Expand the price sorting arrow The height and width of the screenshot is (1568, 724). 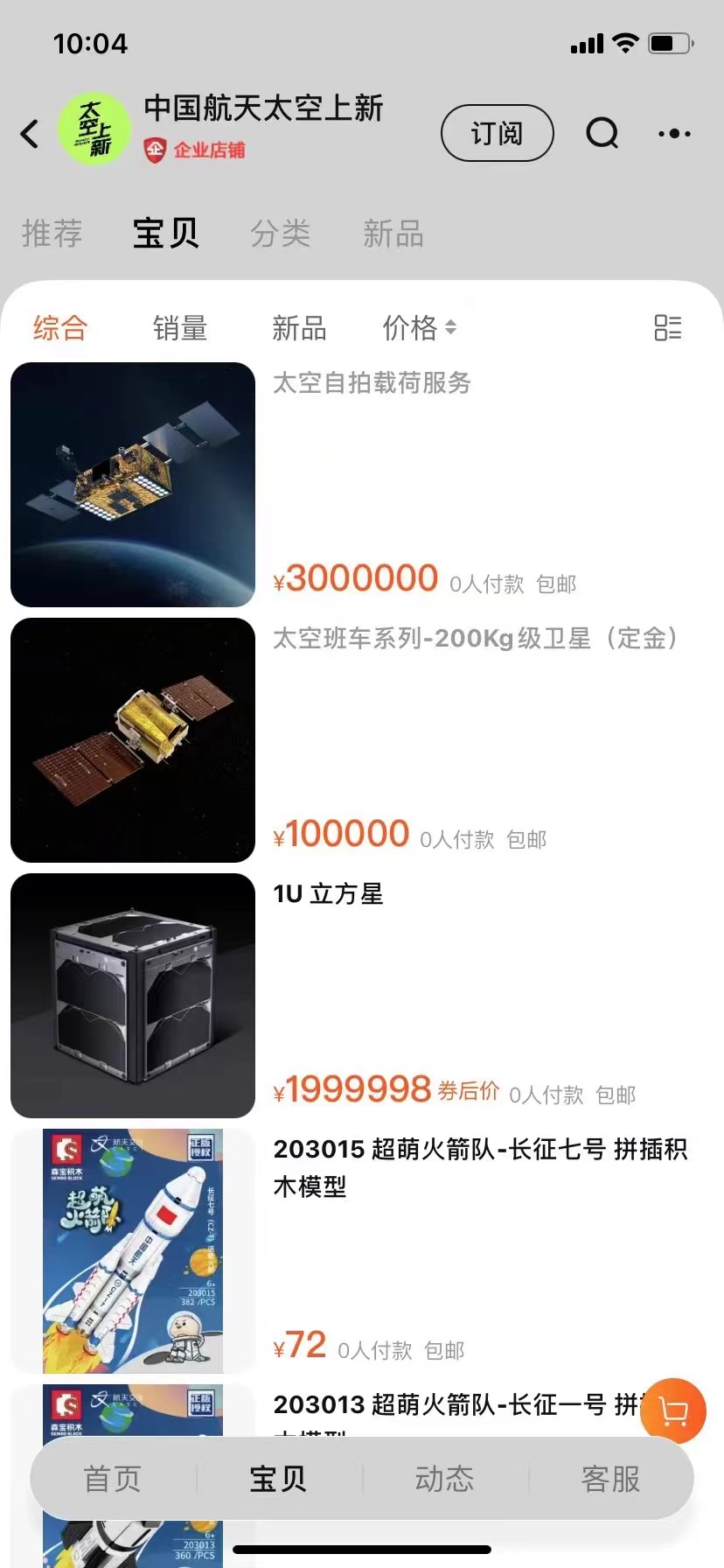click(450, 328)
